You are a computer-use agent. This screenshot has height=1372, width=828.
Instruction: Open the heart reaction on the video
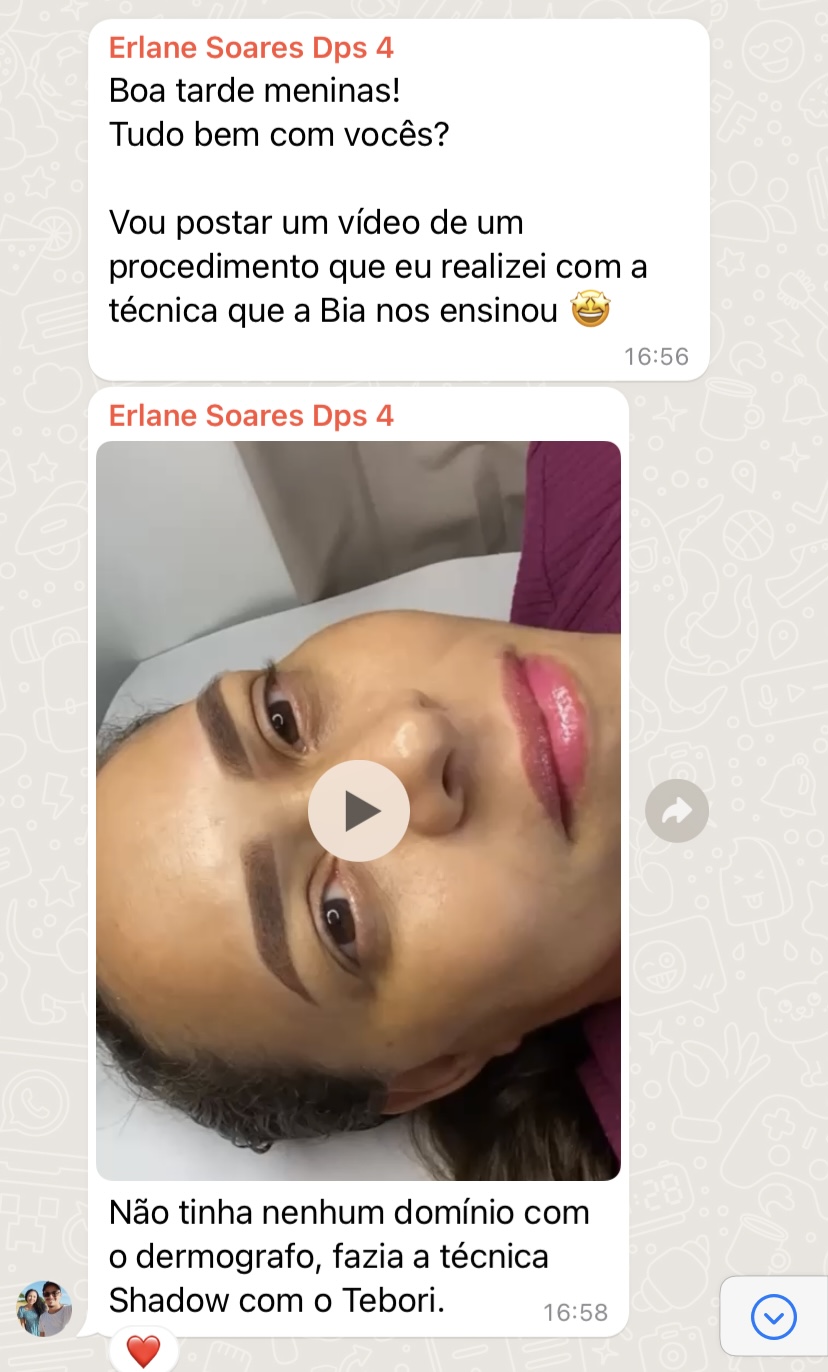143,1352
